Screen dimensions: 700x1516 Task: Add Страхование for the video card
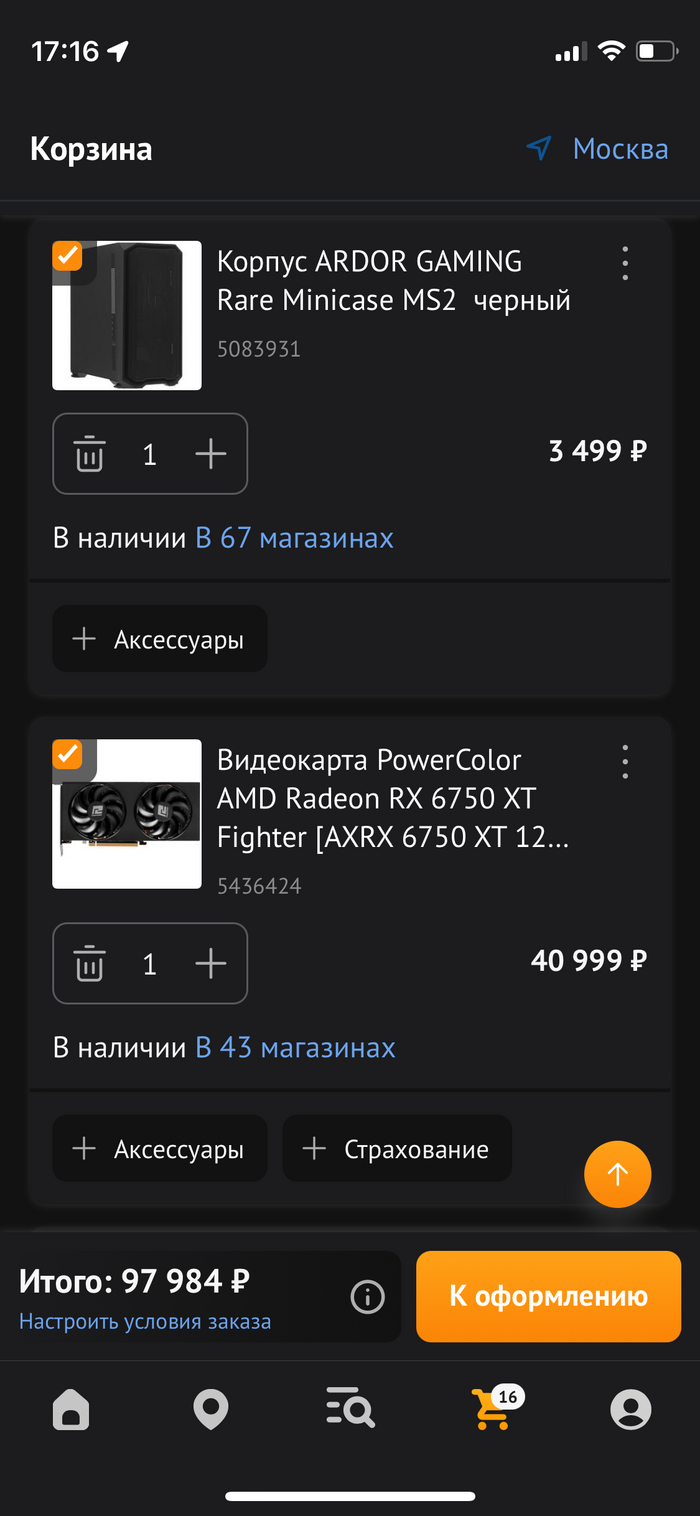pyautogui.click(x=397, y=1149)
